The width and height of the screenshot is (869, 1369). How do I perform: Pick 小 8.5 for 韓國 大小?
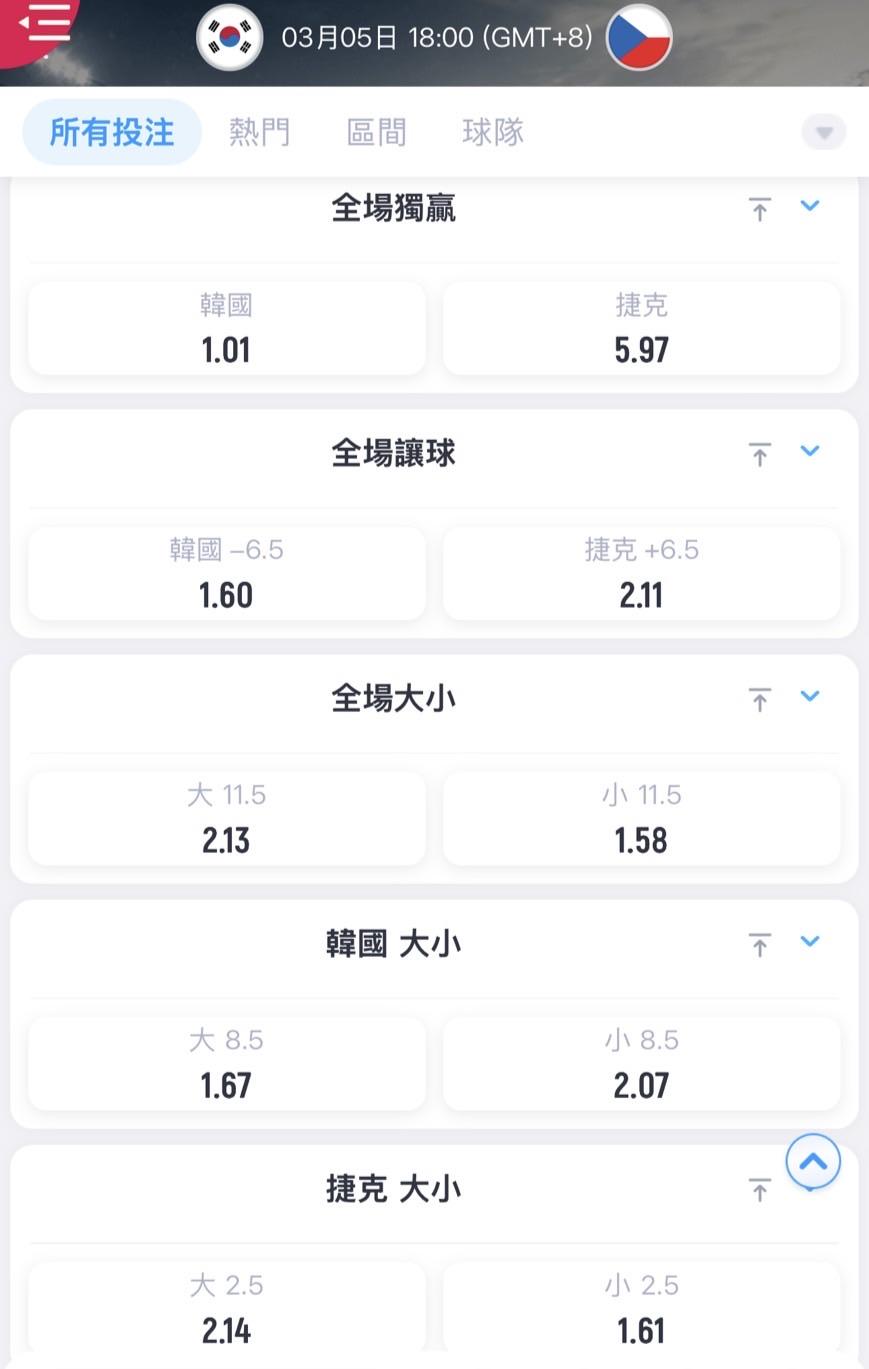(x=641, y=1063)
